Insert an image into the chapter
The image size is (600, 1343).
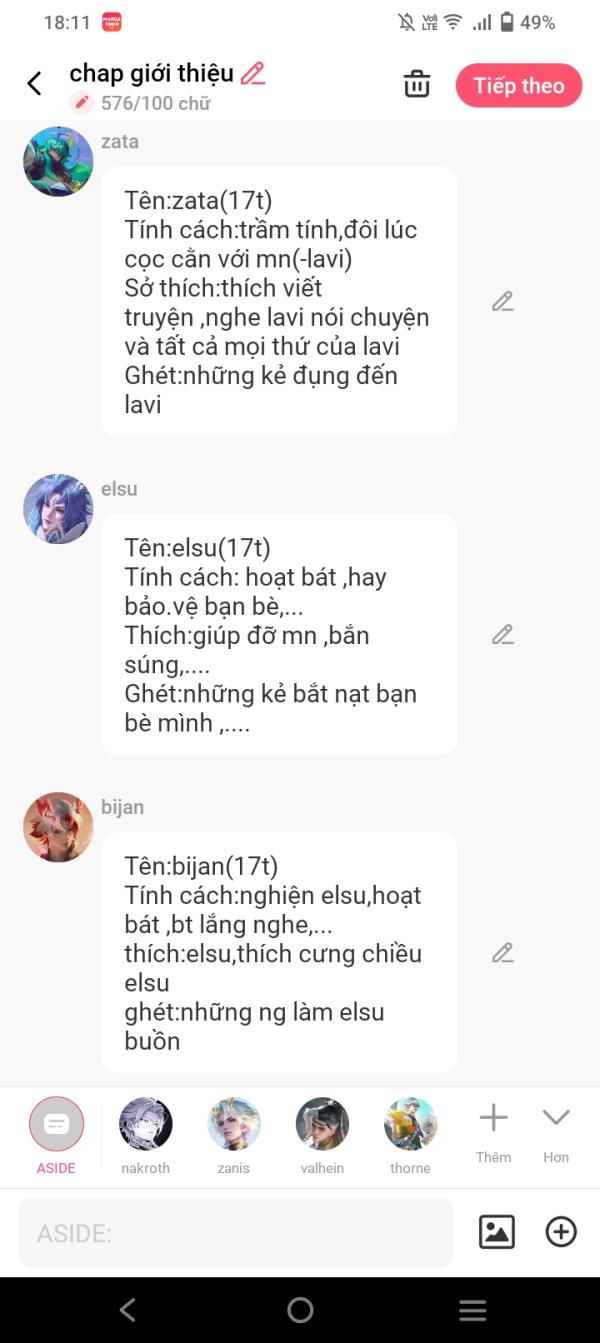click(x=497, y=1232)
